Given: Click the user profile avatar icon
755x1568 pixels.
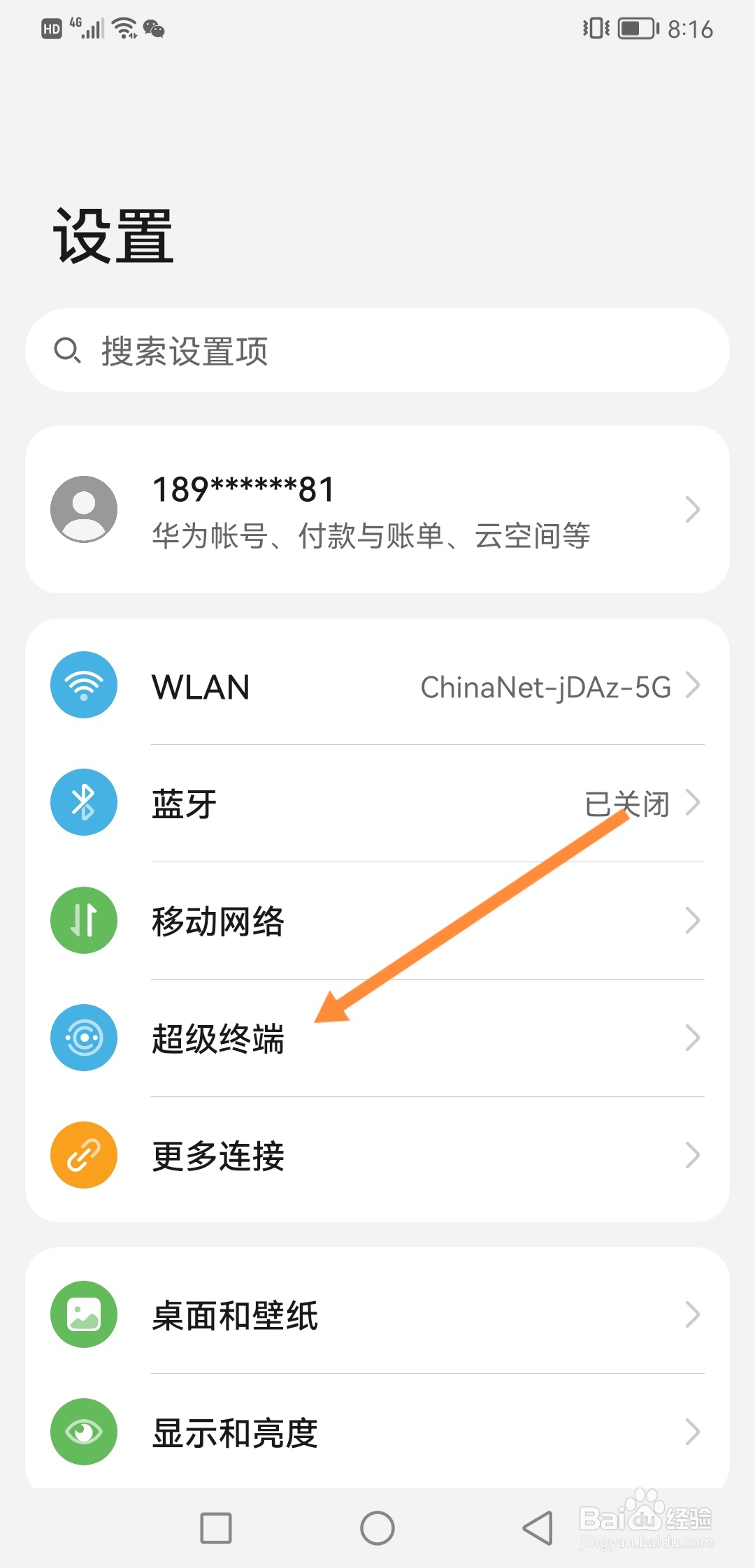Looking at the screenshot, I should [83, 509].
